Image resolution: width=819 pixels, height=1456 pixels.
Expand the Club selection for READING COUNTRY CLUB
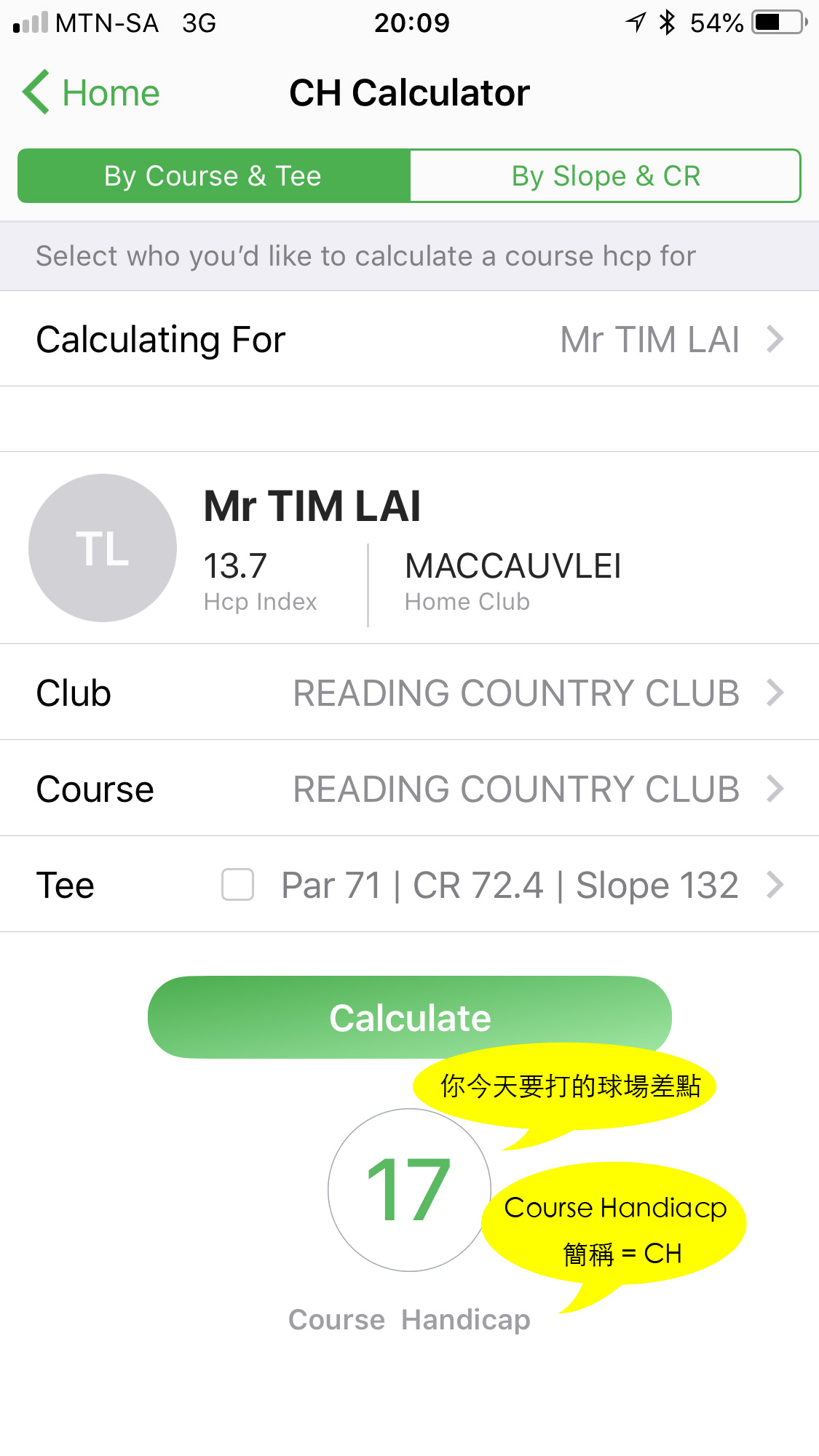[x=776, y=693]
